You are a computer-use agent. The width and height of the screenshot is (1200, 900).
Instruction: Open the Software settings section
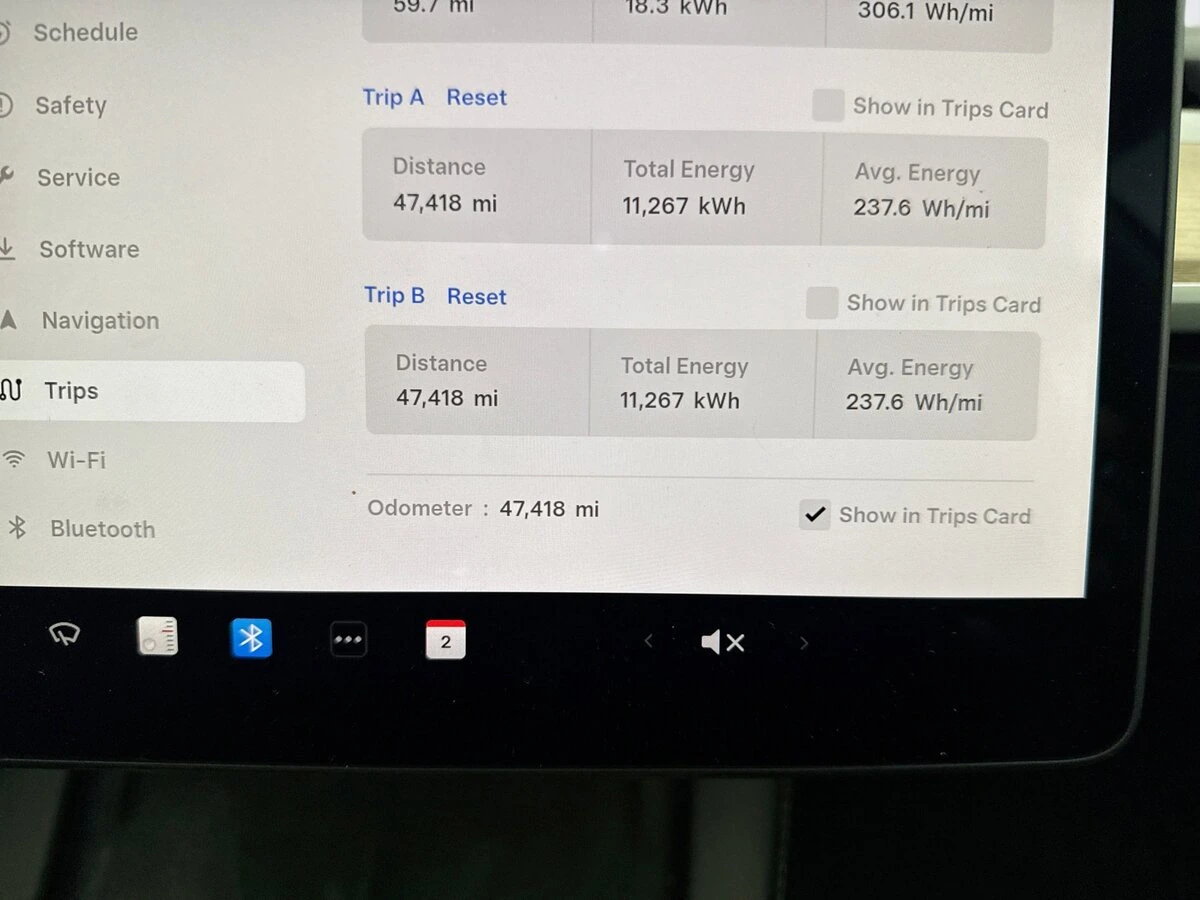click(89, 249)
